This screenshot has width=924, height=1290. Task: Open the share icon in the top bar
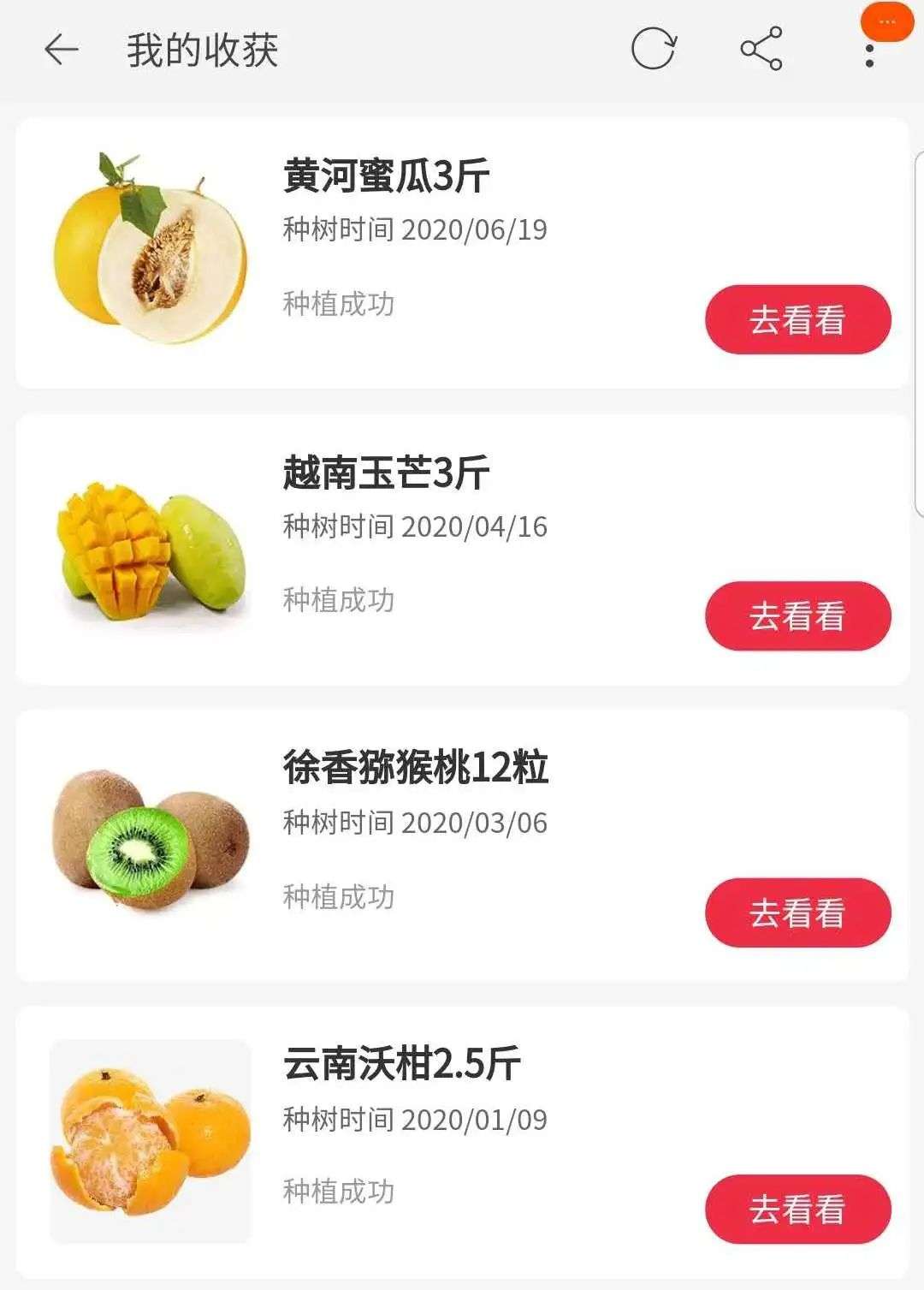click(764, 50)
